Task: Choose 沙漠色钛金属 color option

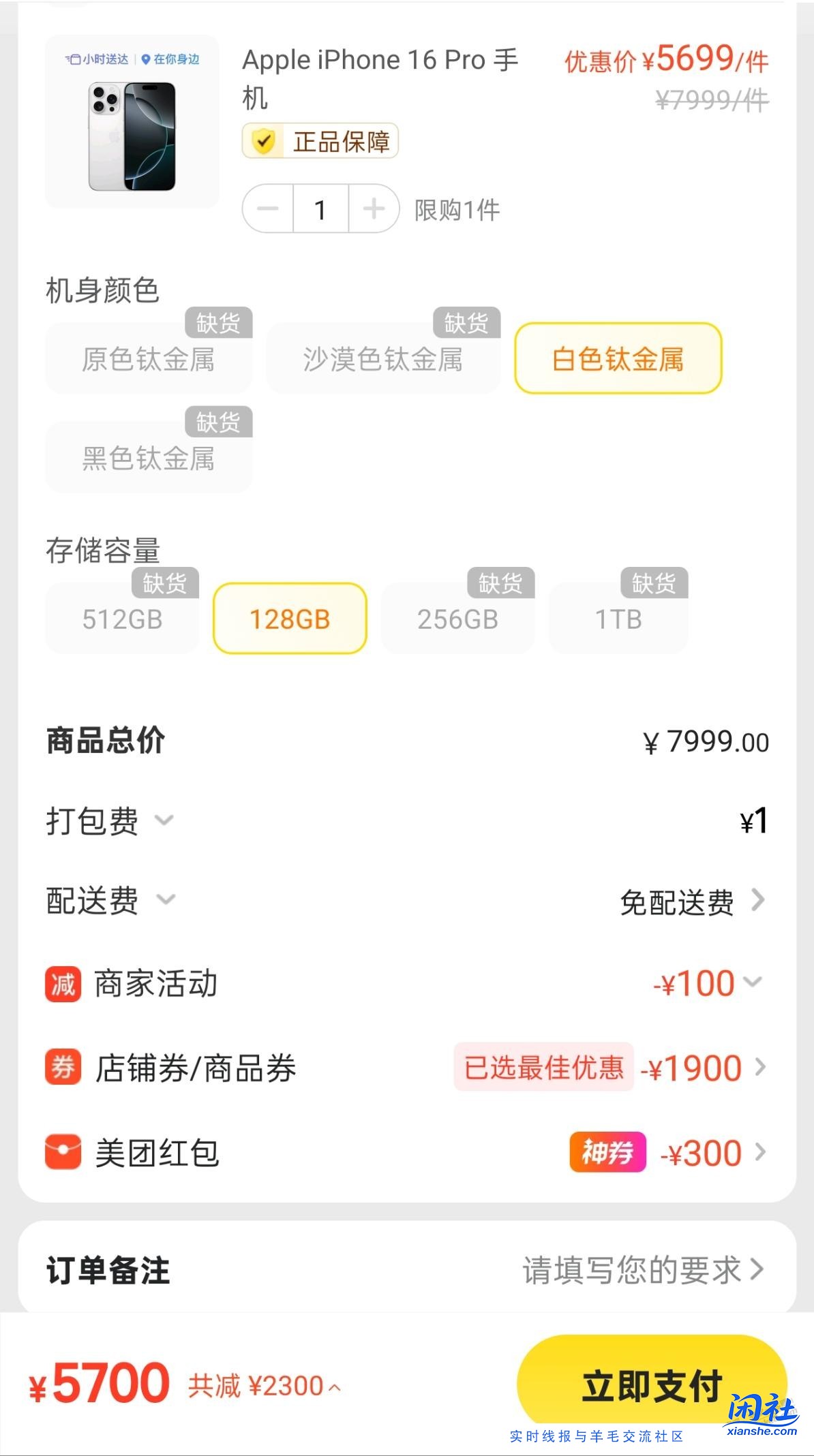Action: (383, 359)
